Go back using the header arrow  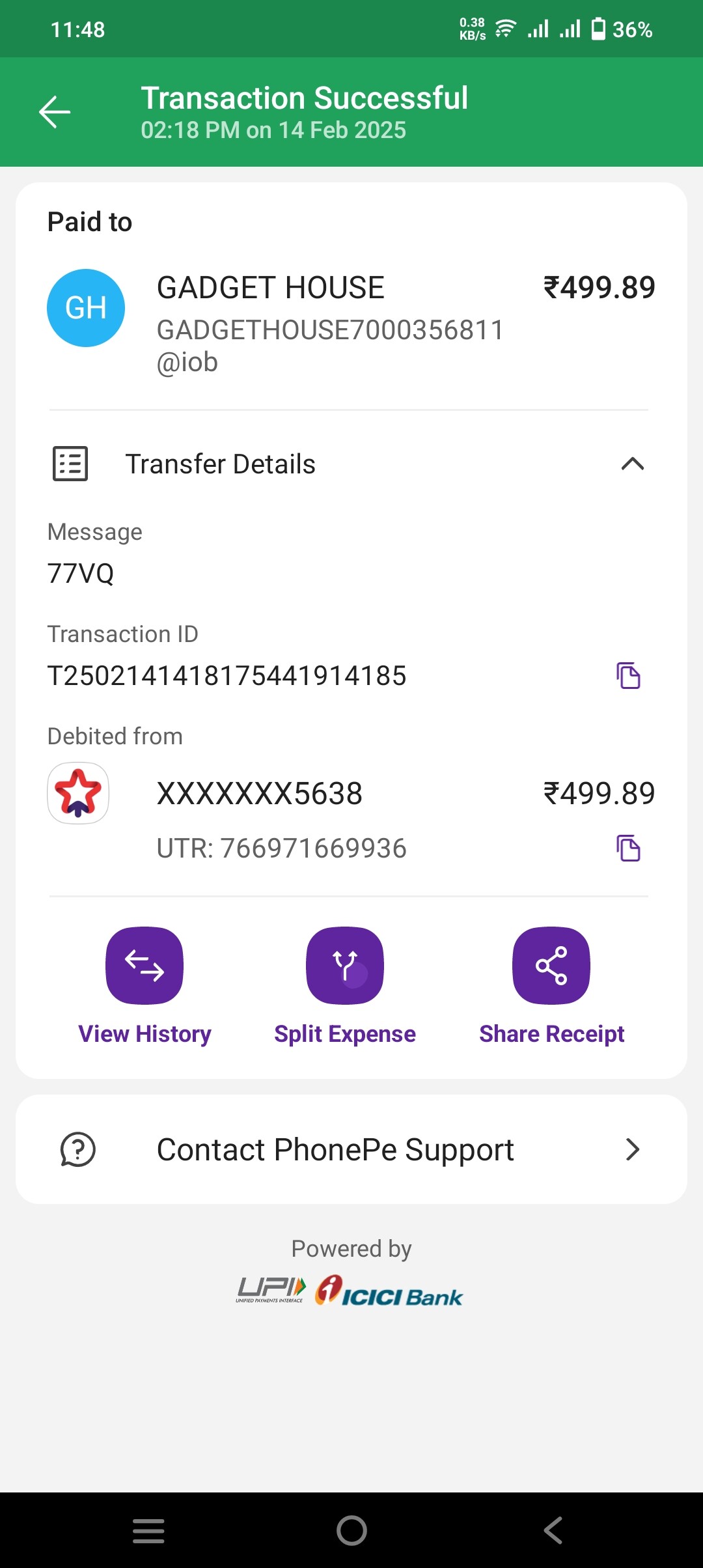click(55, 112)
